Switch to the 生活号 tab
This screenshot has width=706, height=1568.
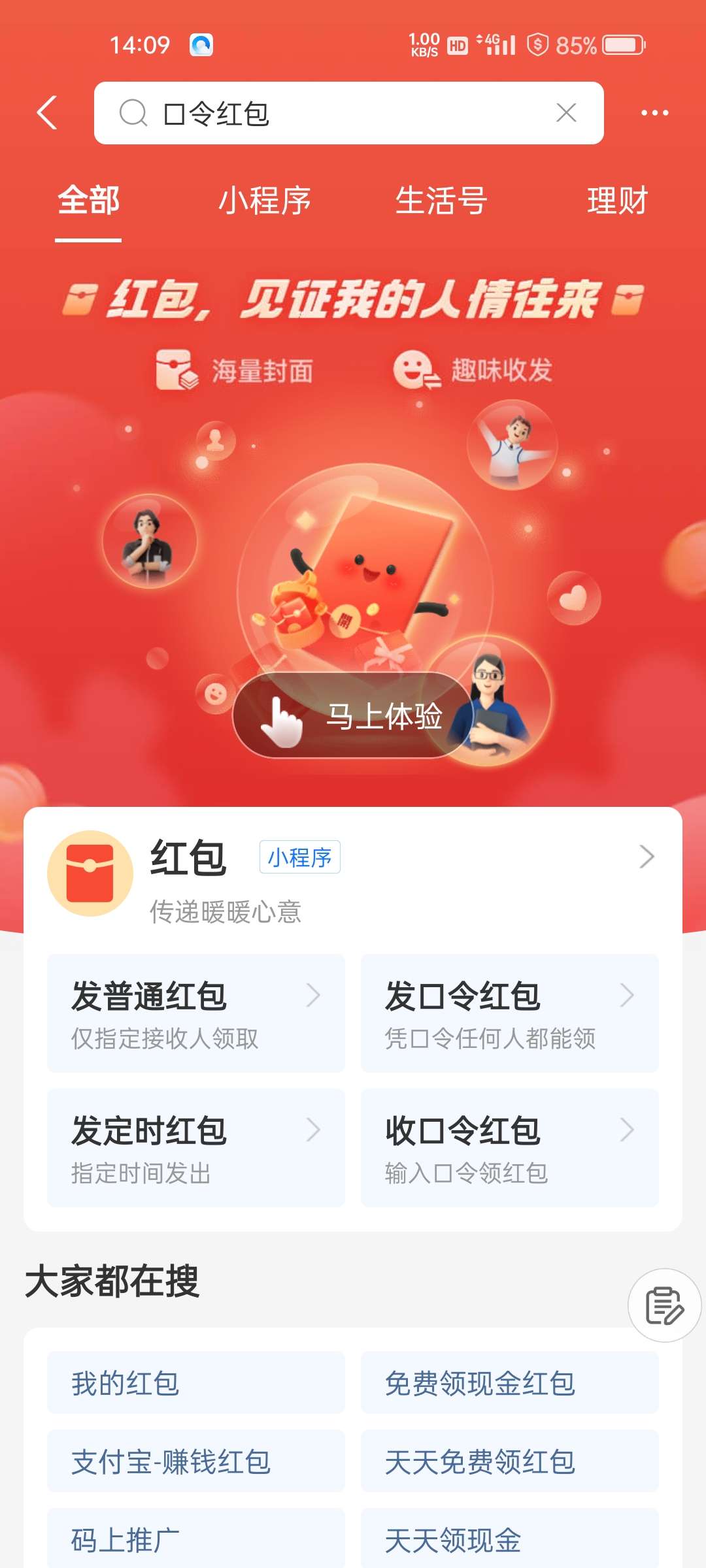441,201
